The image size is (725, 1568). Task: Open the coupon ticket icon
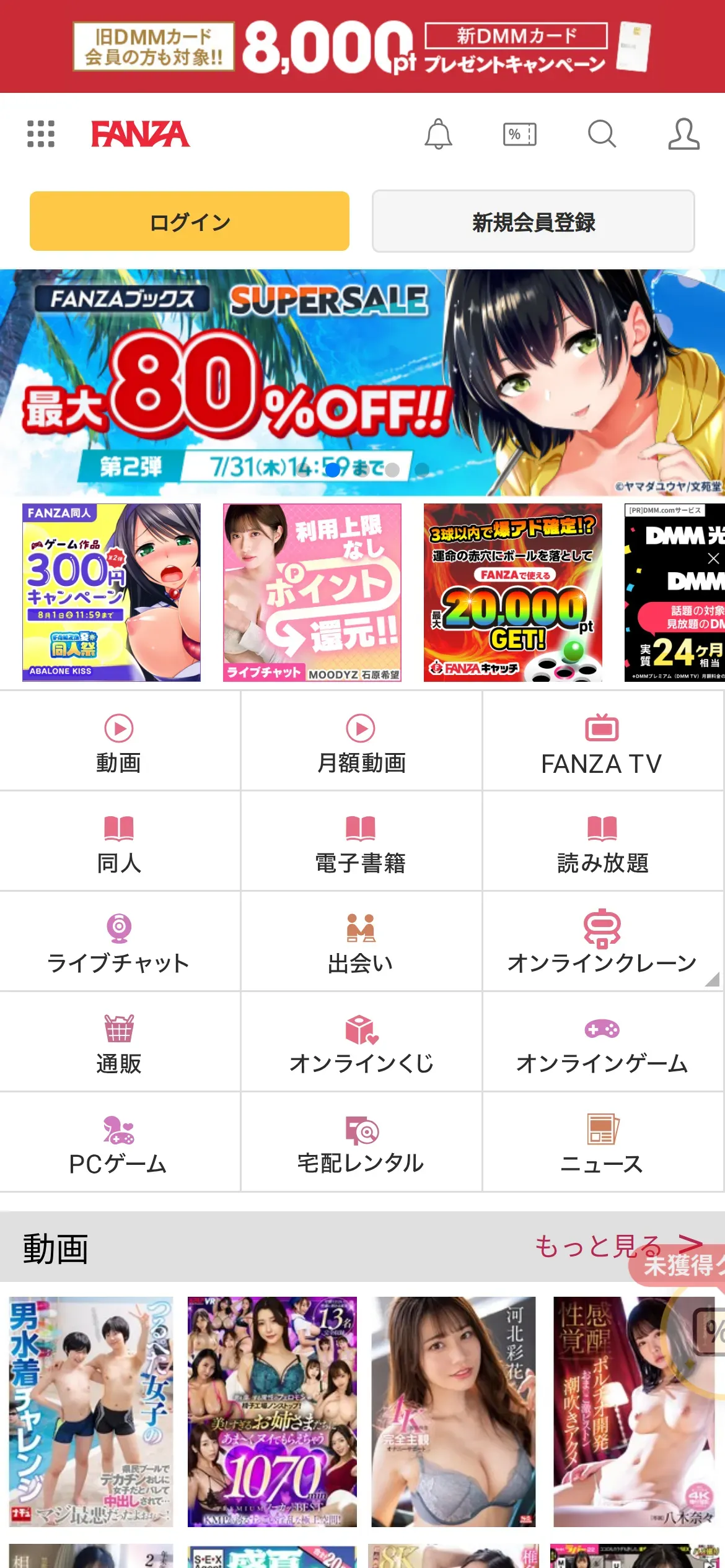(x=519, y=134)
